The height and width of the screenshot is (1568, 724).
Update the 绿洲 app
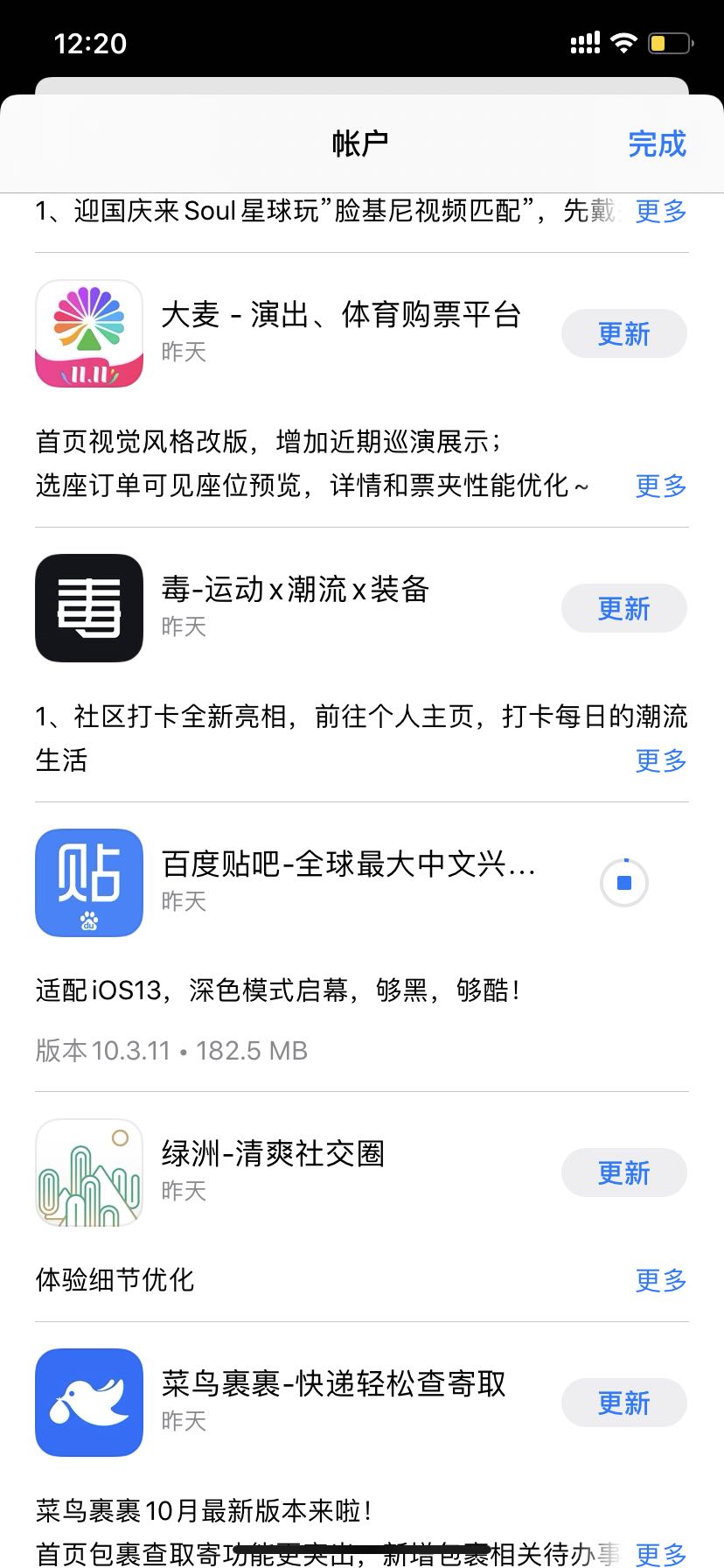pos(623,1172)
